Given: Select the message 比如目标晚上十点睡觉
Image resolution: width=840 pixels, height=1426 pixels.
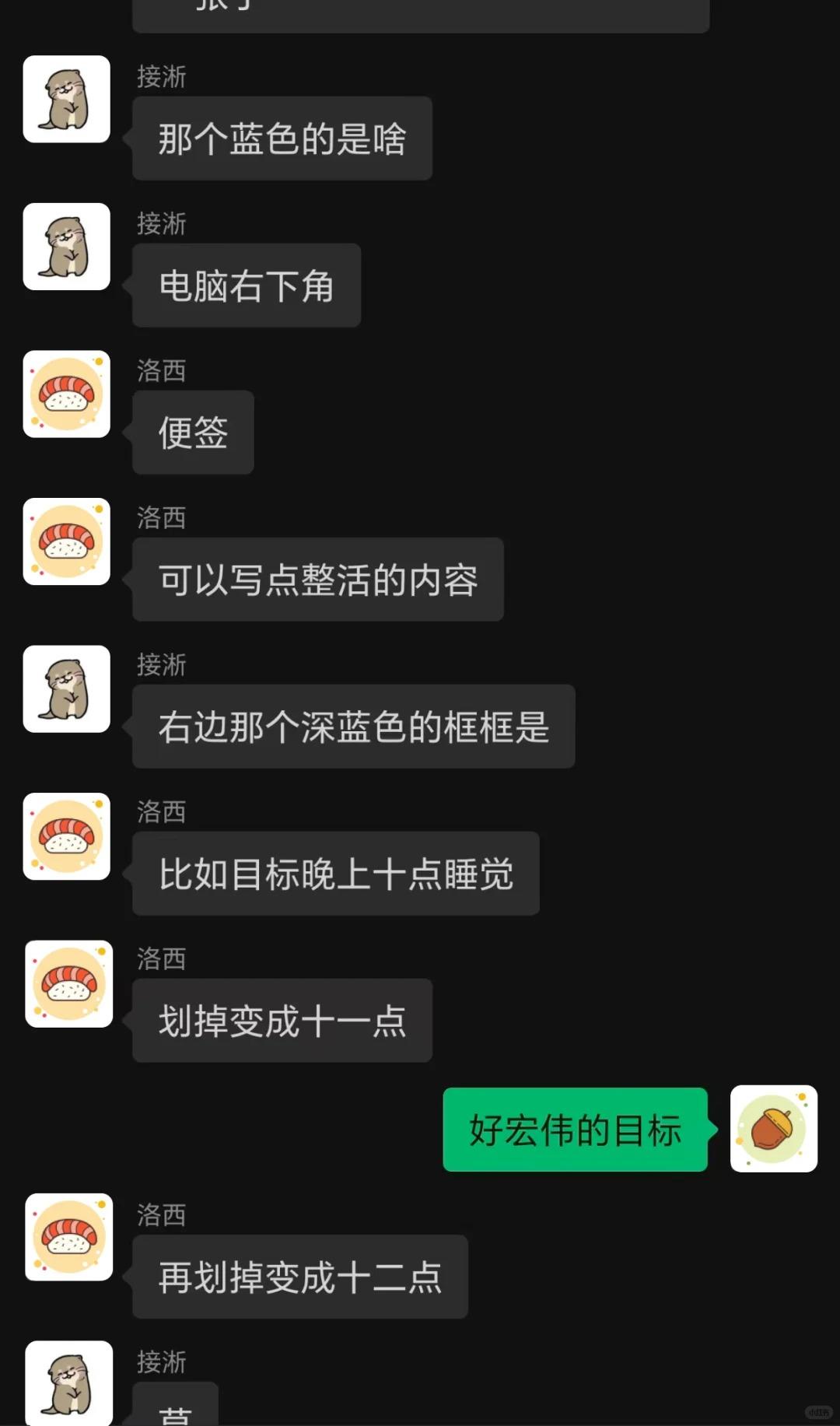Looking at the screenshot, I should click(x=336, y=874).
